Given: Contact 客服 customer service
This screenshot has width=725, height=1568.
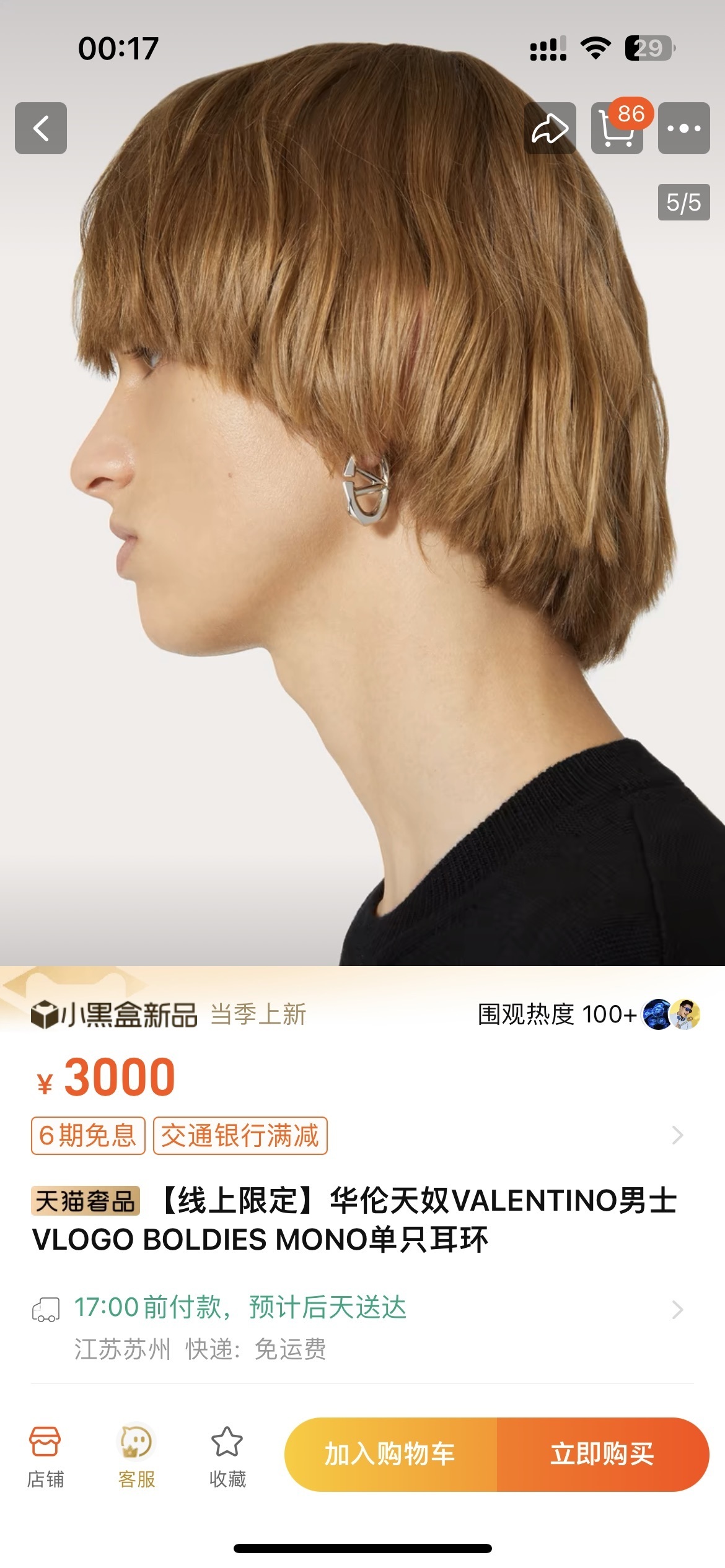Looking at the screenshot, I should click(136, 1457).
